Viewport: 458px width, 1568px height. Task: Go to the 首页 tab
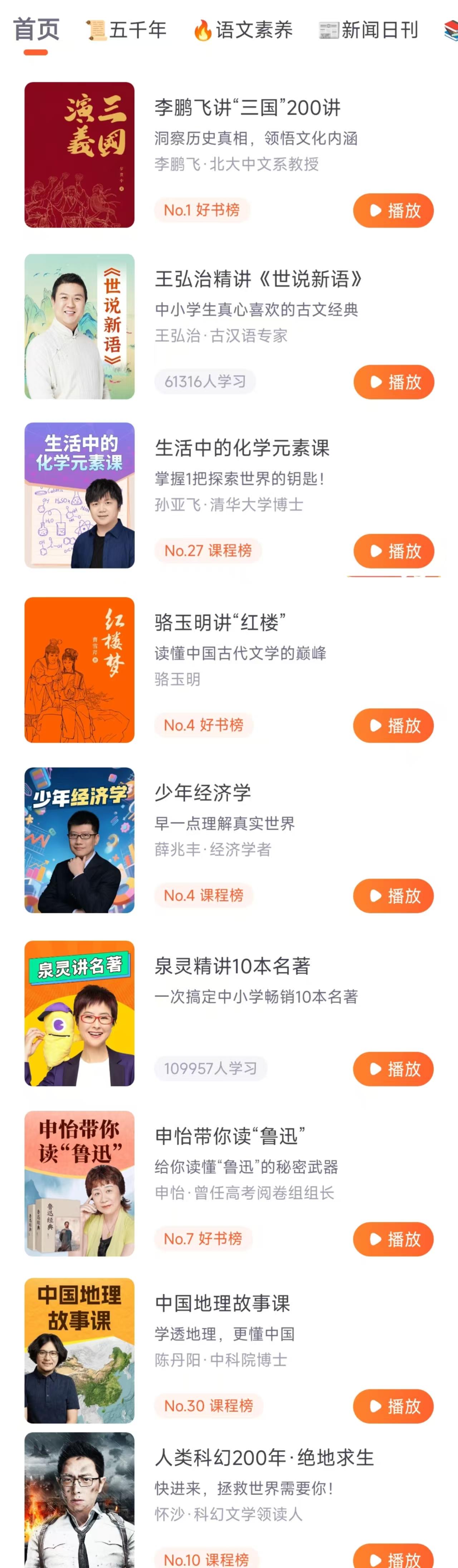click(x=36, y=30)
